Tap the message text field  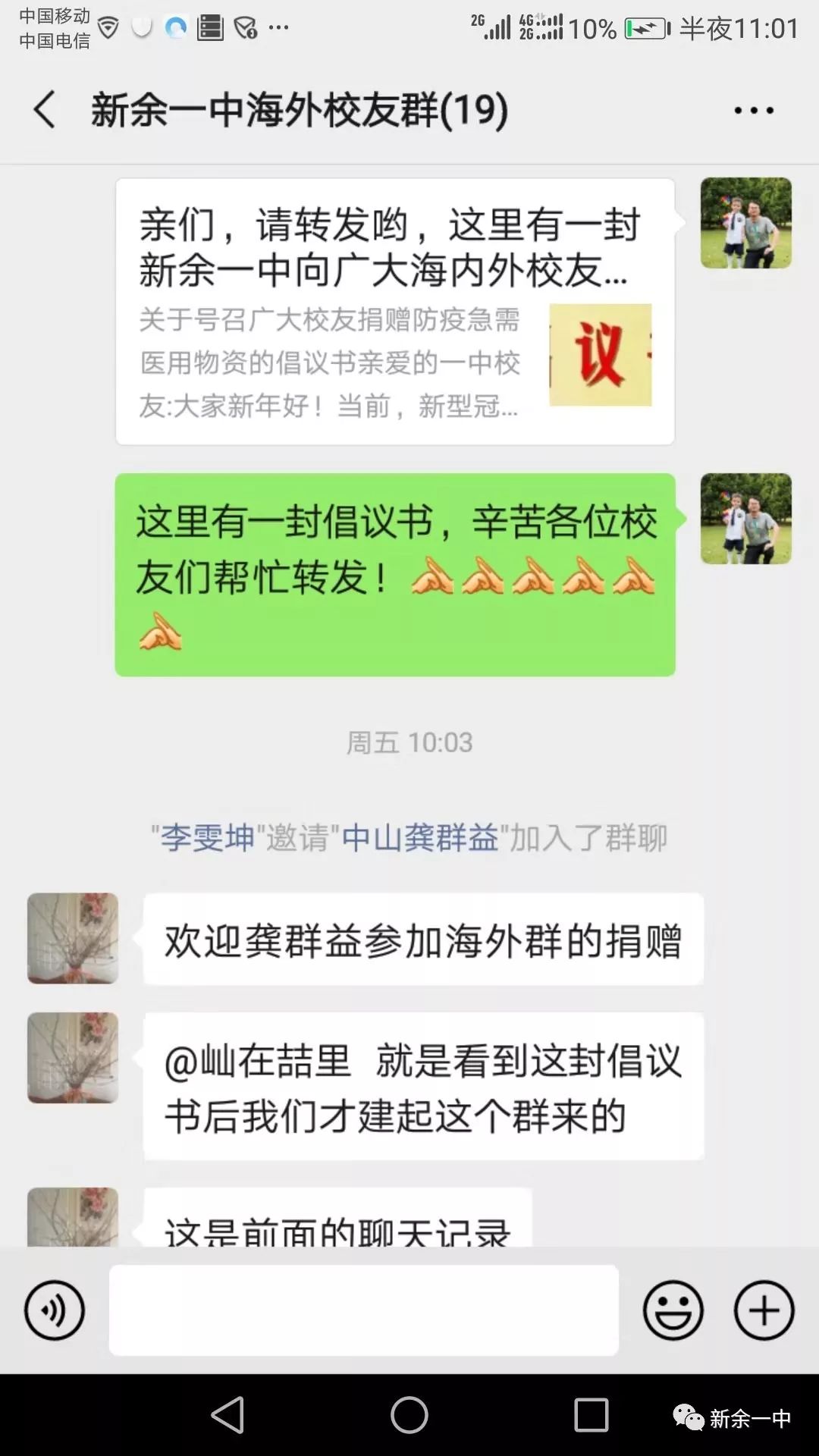pyautogui.click(x=364, y=1310)
